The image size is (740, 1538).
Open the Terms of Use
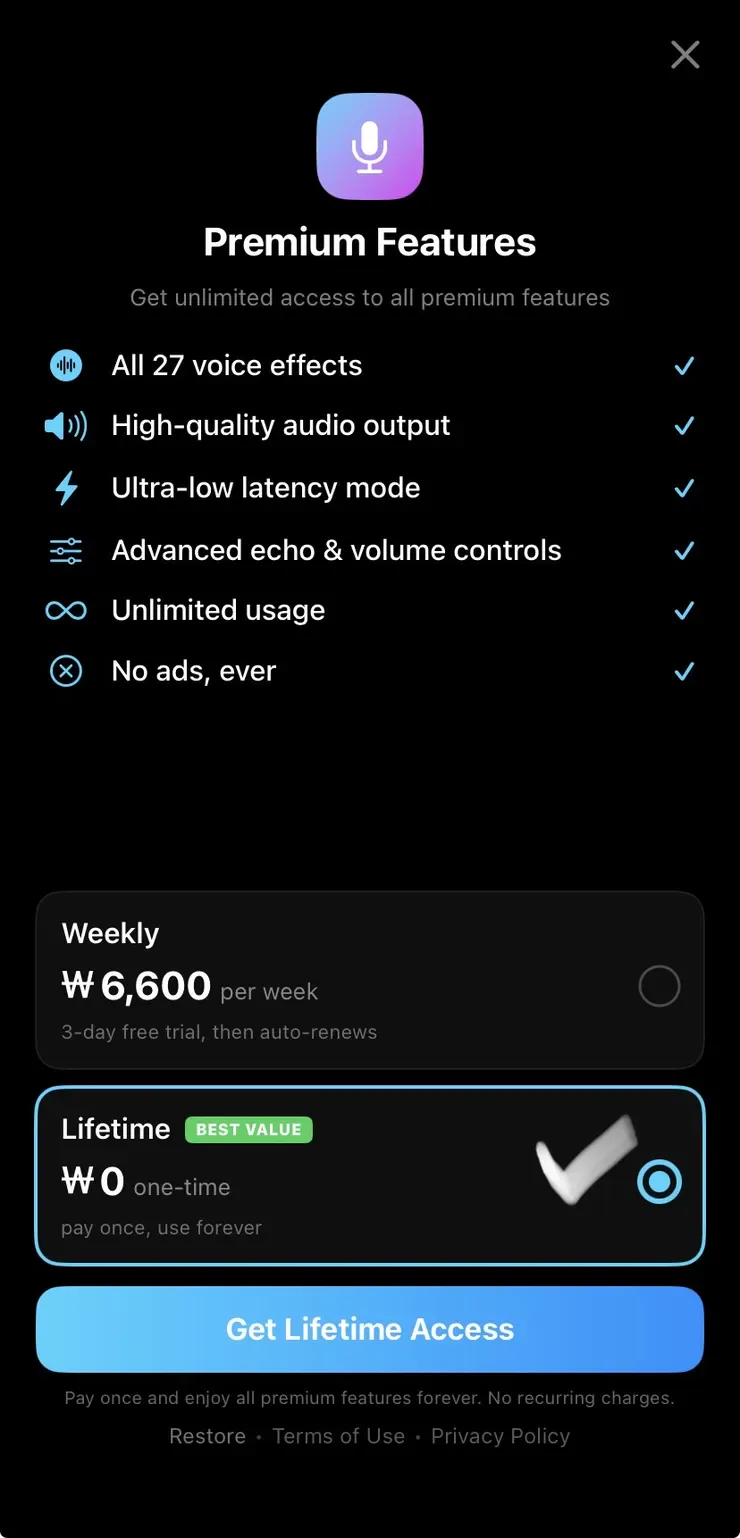338,1436
